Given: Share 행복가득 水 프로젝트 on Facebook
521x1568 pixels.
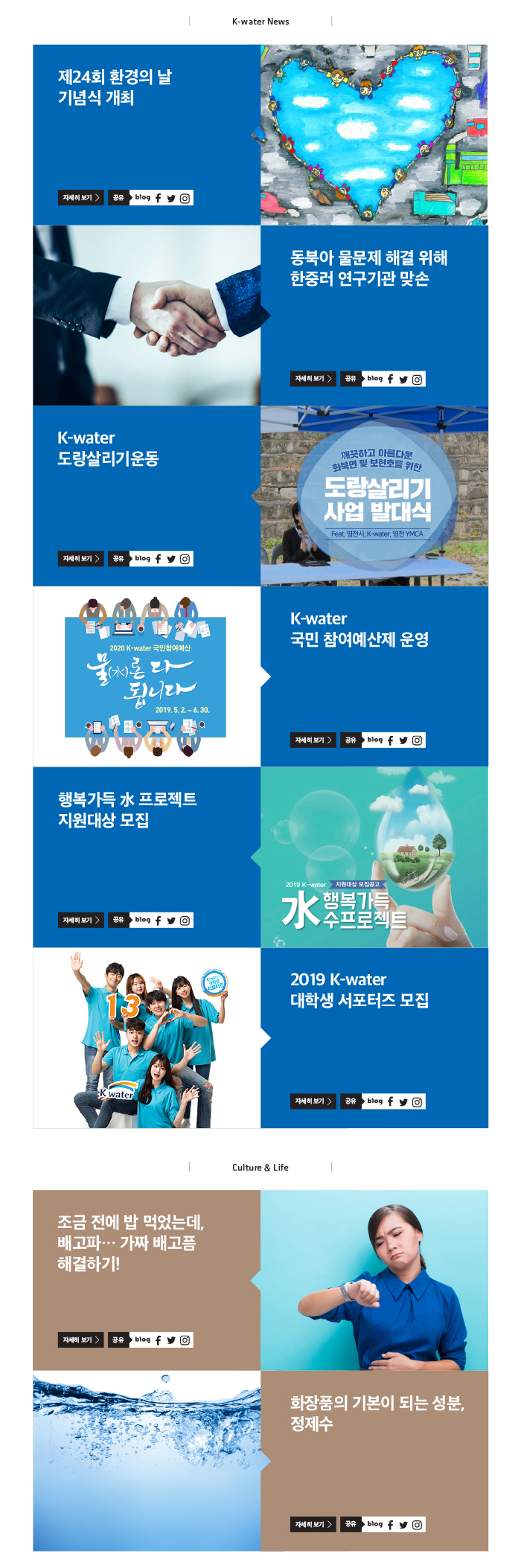Looking at the screenshot, I should tap(158, 921).
